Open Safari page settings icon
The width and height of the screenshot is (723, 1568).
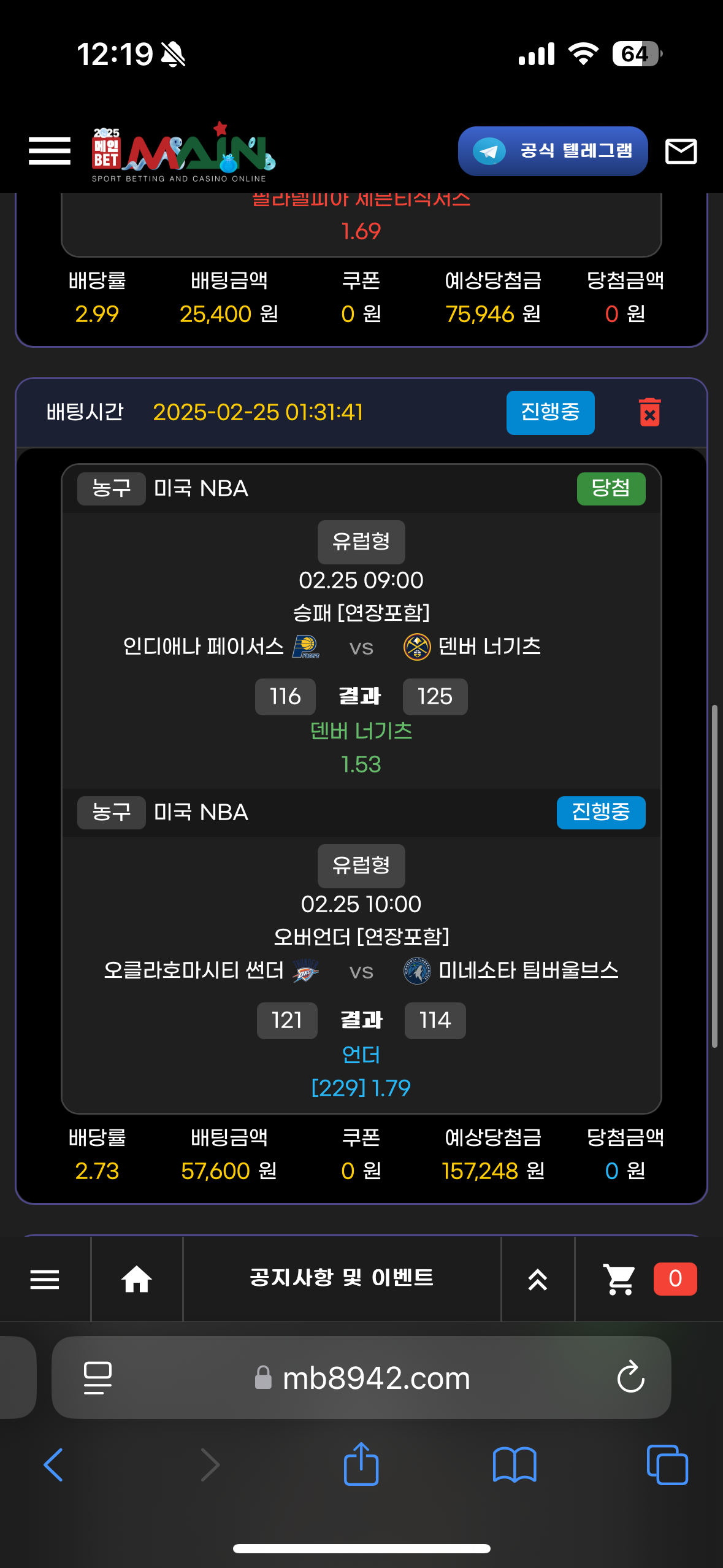pyautogui.click(x=98, y=1378)
